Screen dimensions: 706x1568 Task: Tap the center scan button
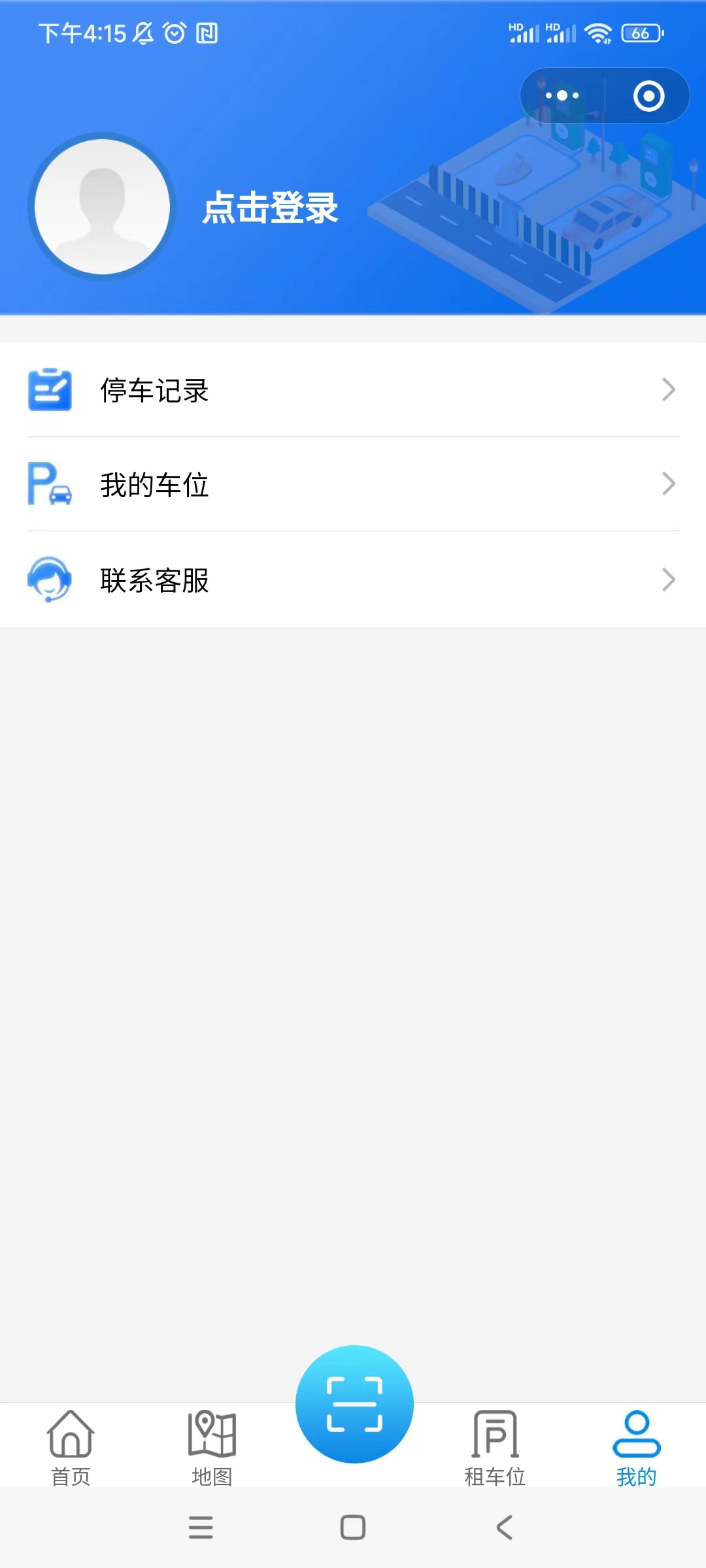coord(354,1403)
